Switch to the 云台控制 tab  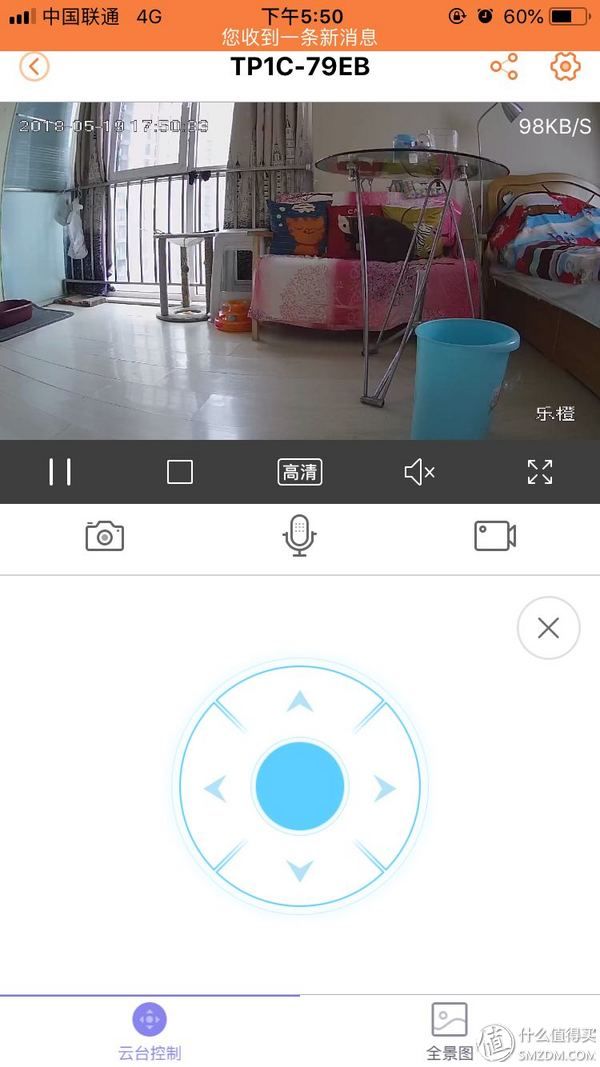tap(150, 1032)
